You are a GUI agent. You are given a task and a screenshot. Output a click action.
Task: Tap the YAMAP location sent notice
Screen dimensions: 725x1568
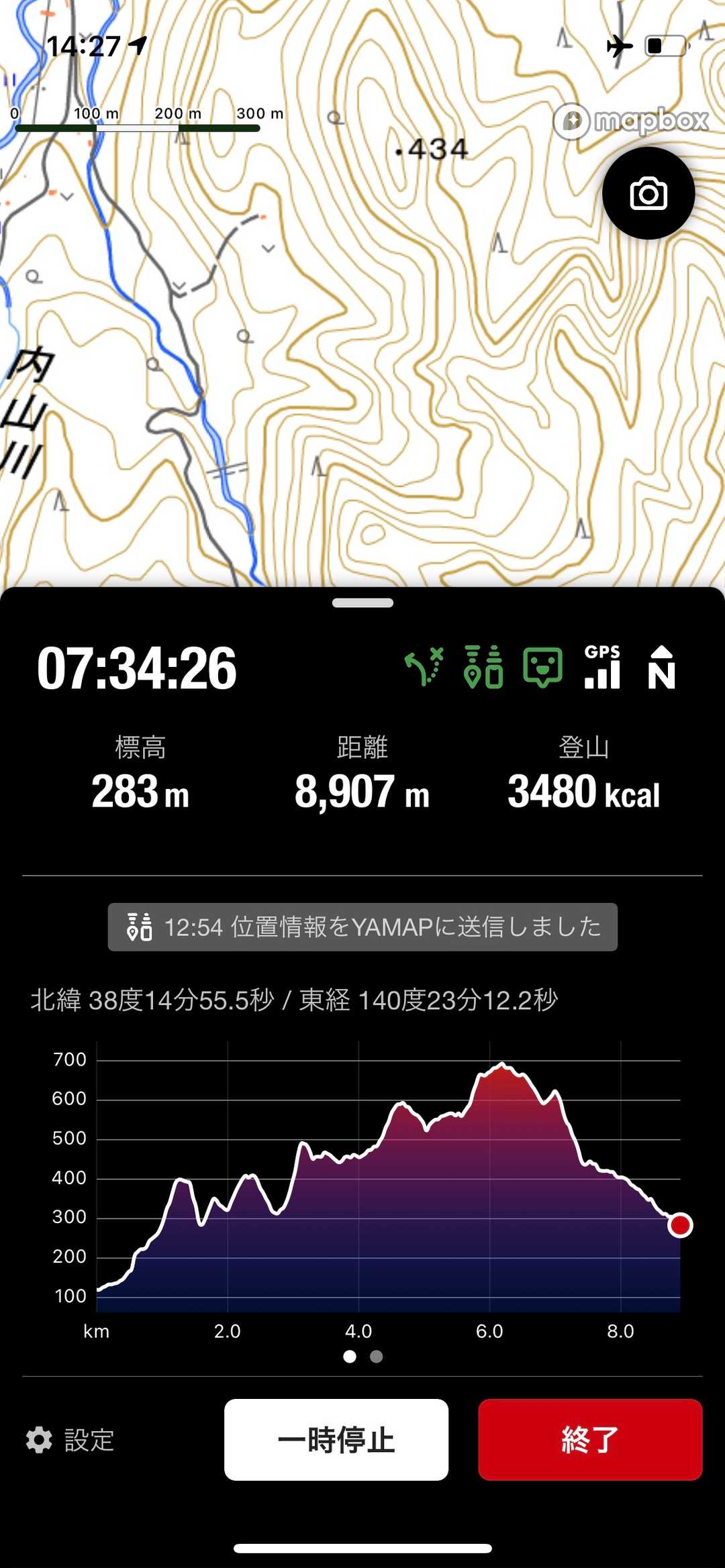(362, 927)
